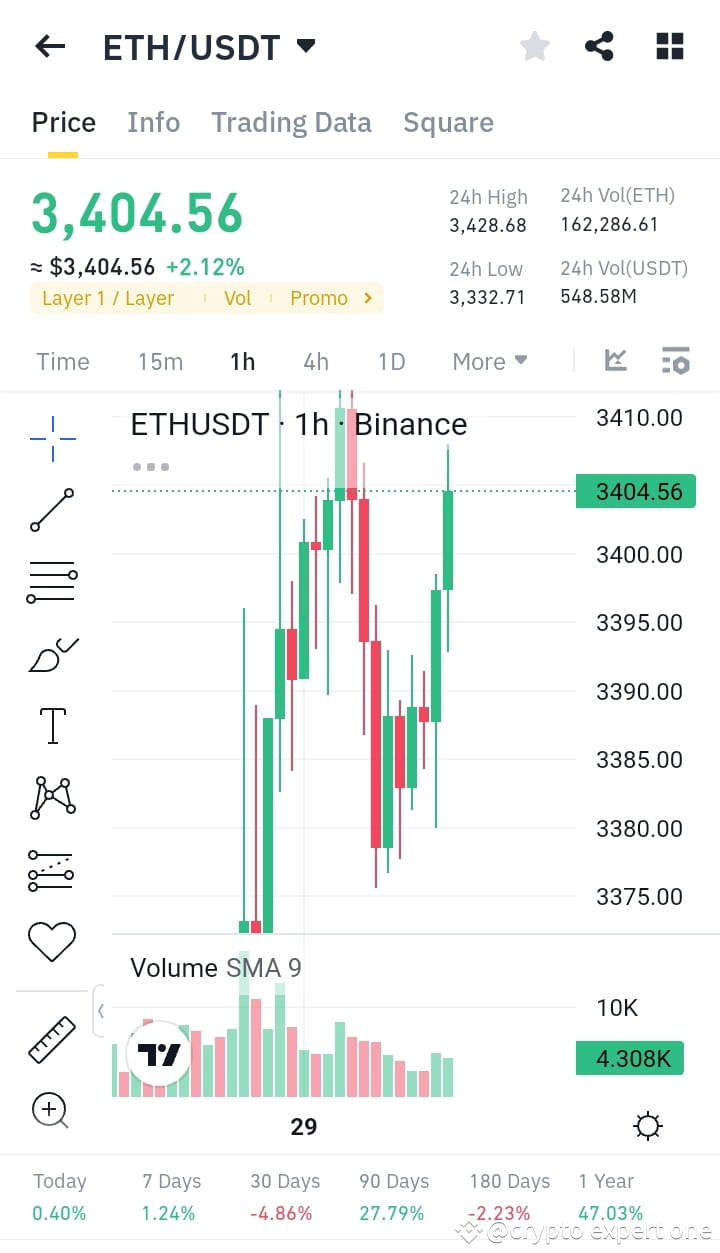Select the trend line drawing tool

click(52, 510)
